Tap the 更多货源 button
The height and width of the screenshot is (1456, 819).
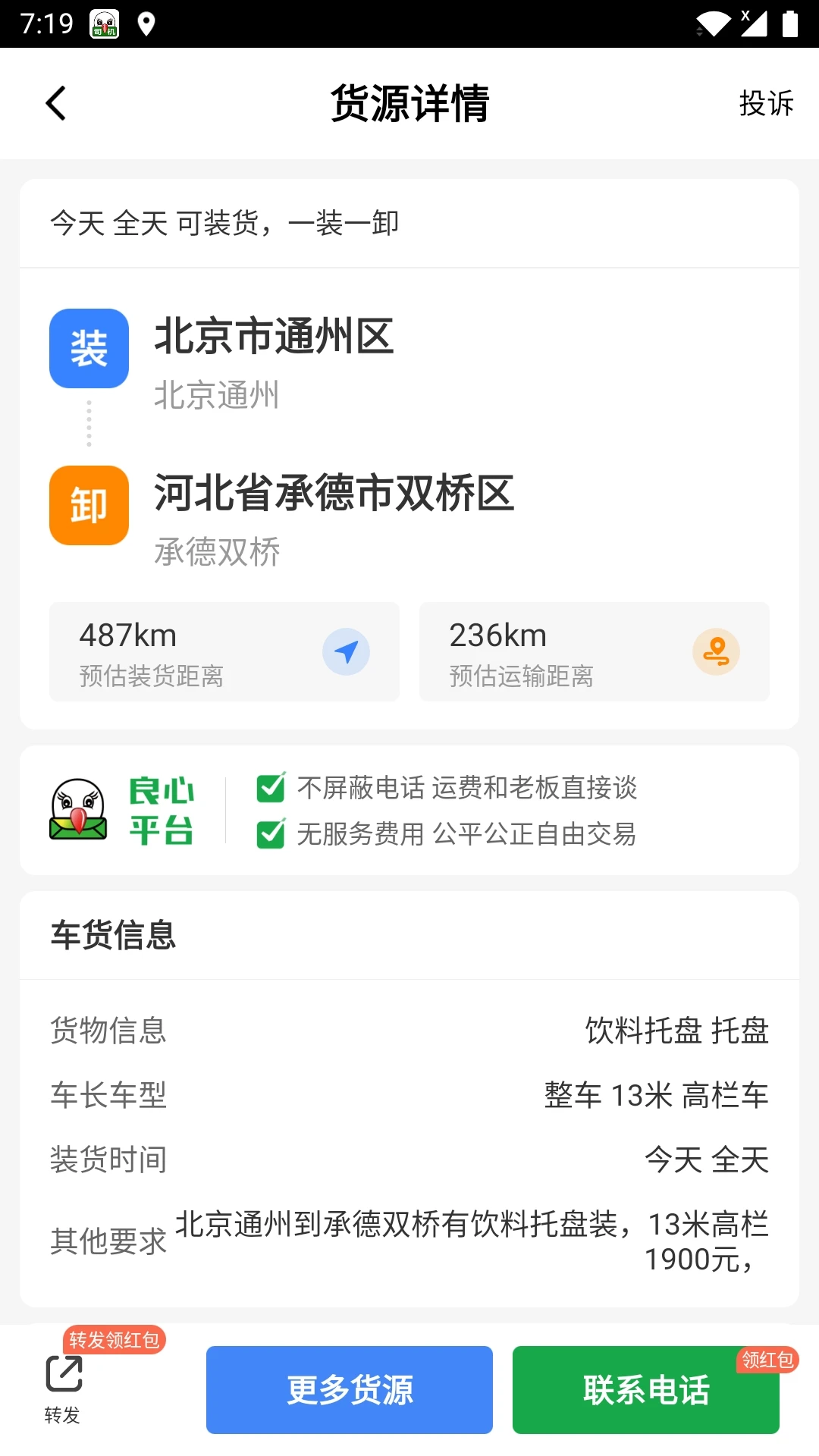coord(350,1390)
